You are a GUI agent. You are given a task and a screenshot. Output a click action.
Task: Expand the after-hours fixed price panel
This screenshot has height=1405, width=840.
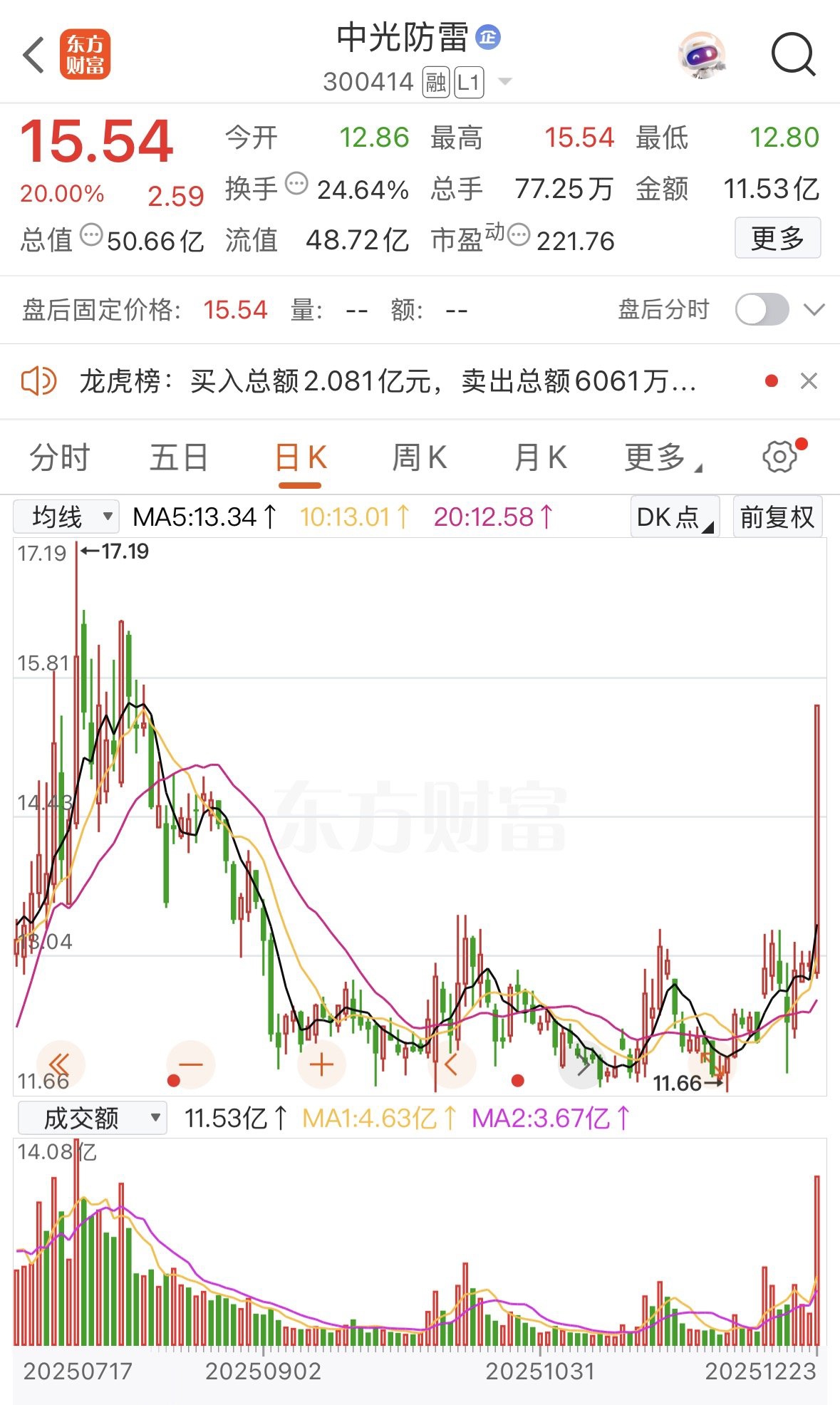coord(814,310)
